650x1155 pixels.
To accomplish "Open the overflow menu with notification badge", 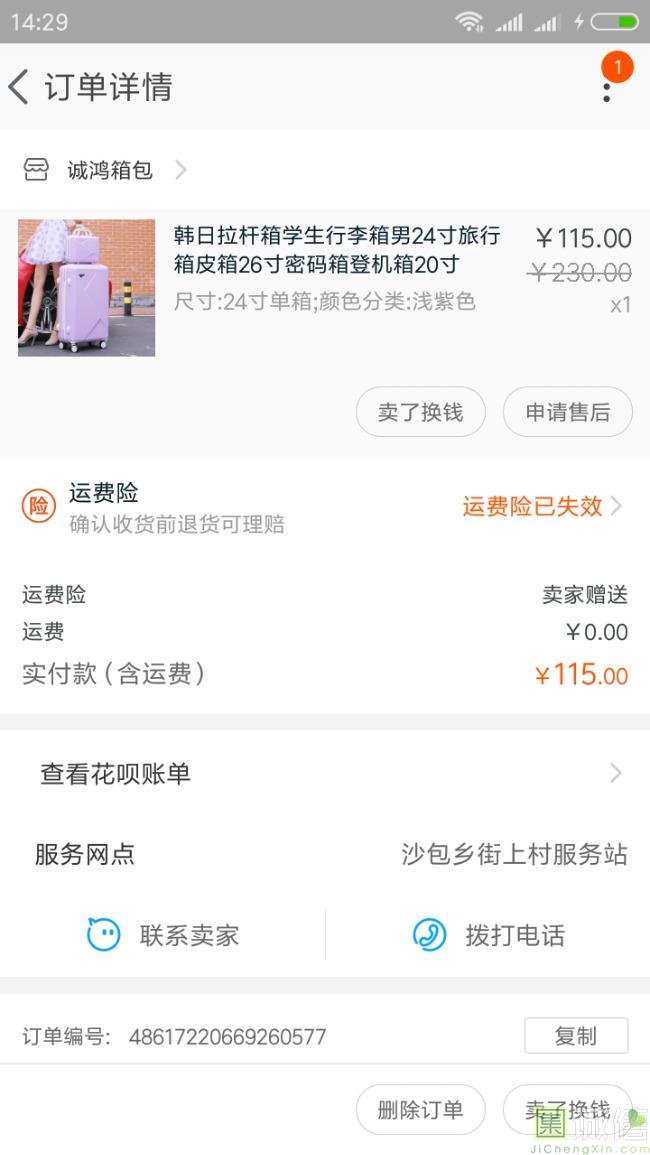I will (x=607, y=89).
